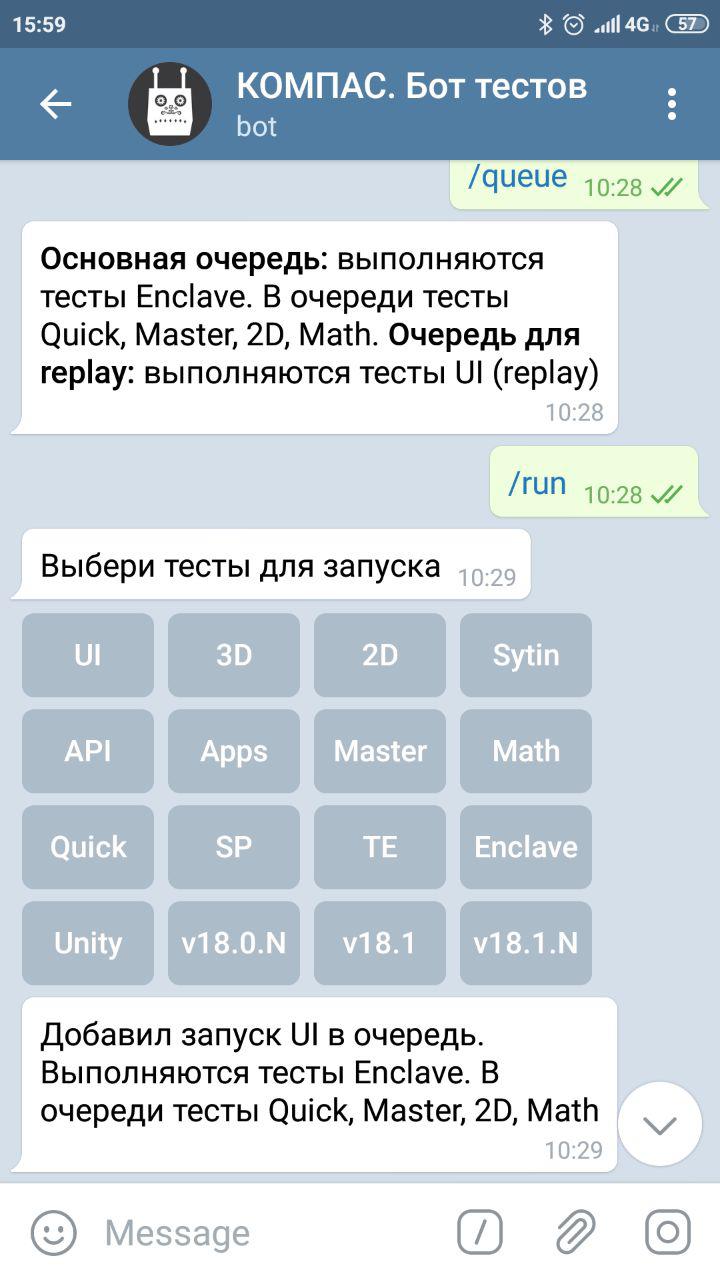Select the API tests button
Image resolution: width=720 pixels, height=1280 pixels.
coord(88,751)
